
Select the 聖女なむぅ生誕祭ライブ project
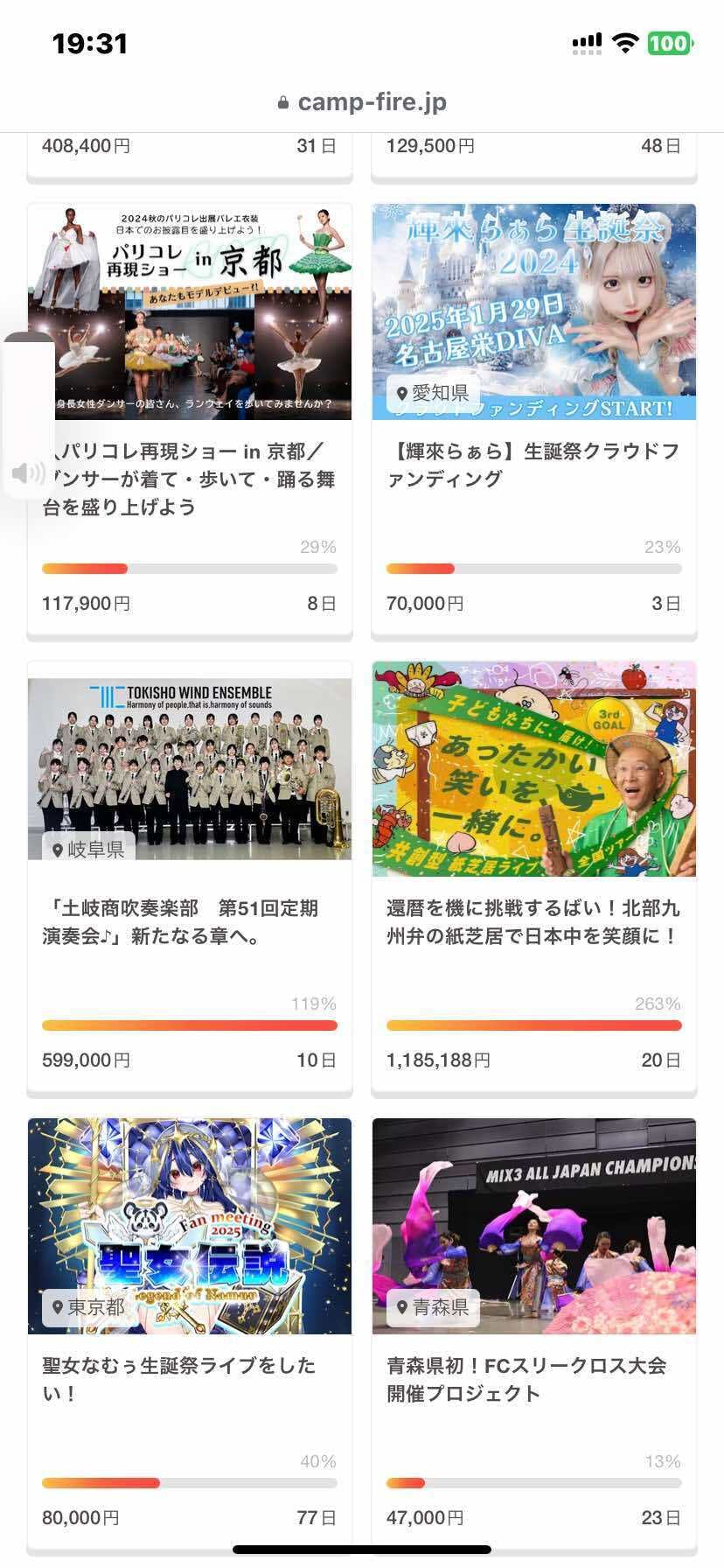click(x=190, y=1379)
